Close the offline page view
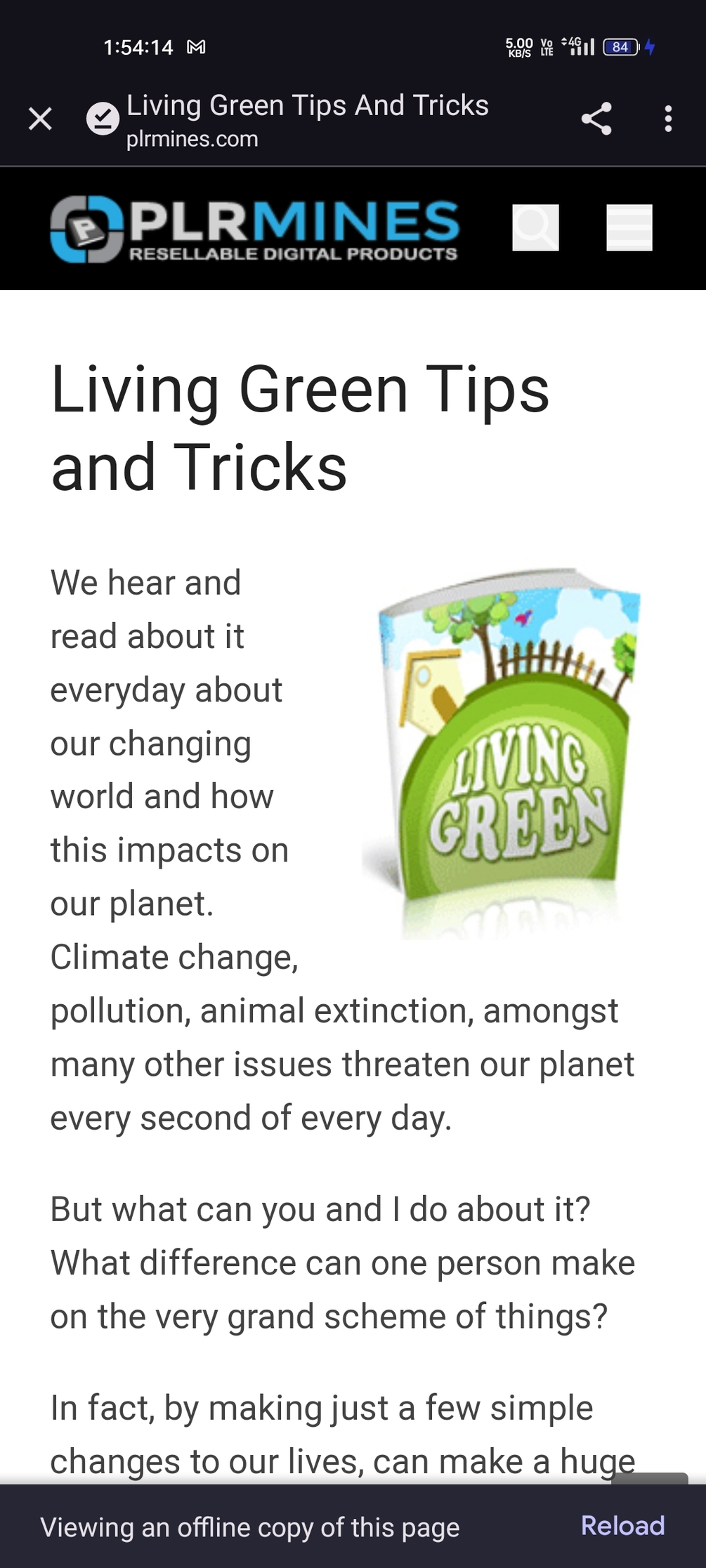The image size is (706, 1568). tap(39, 118)
